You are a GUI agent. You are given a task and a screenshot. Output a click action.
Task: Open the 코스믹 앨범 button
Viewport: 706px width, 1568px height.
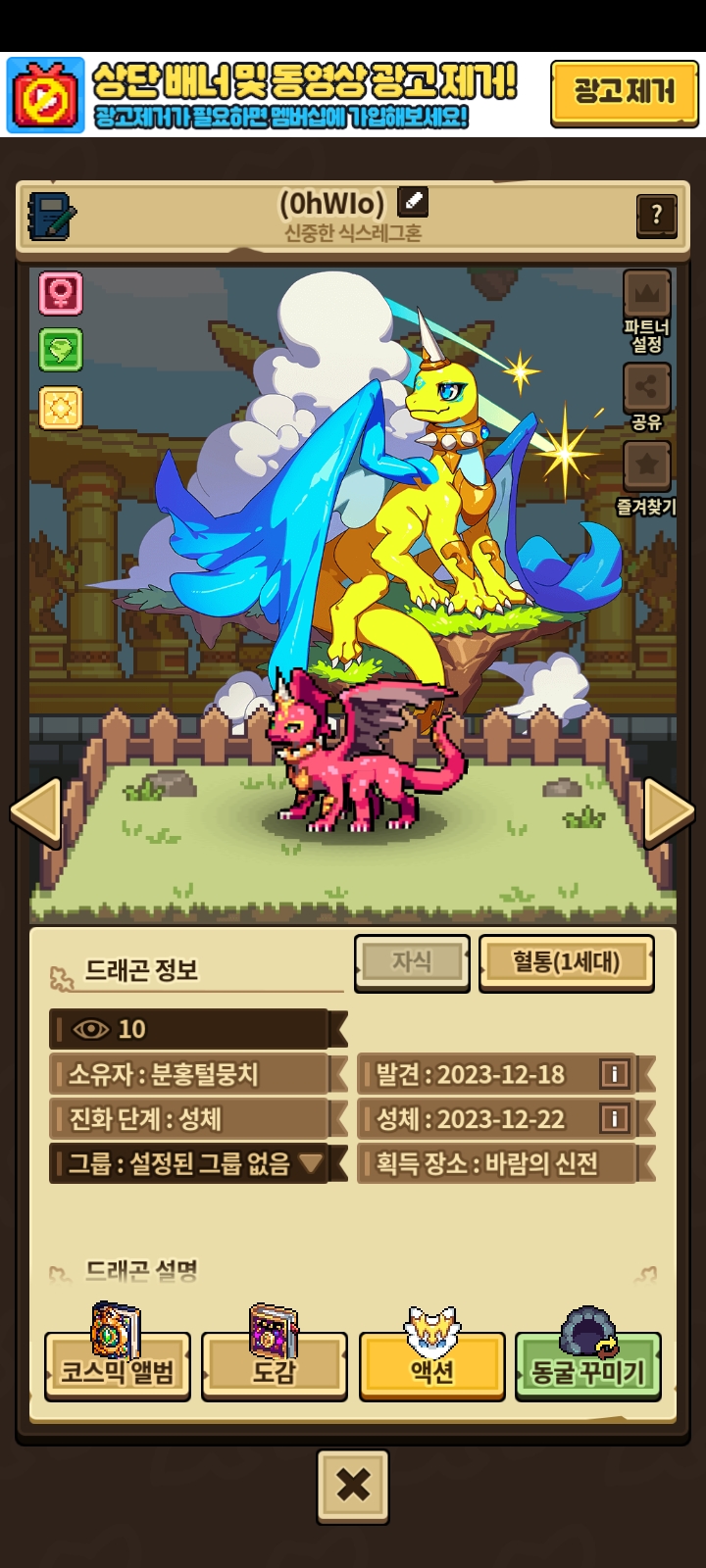click(118, 1367)
